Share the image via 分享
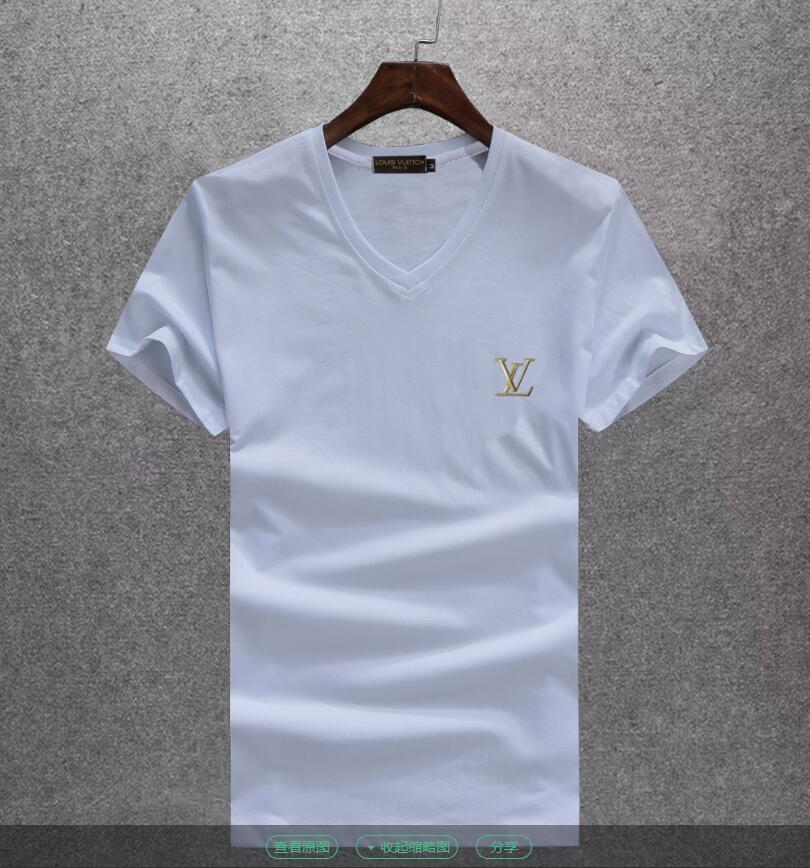 (503, 847)
